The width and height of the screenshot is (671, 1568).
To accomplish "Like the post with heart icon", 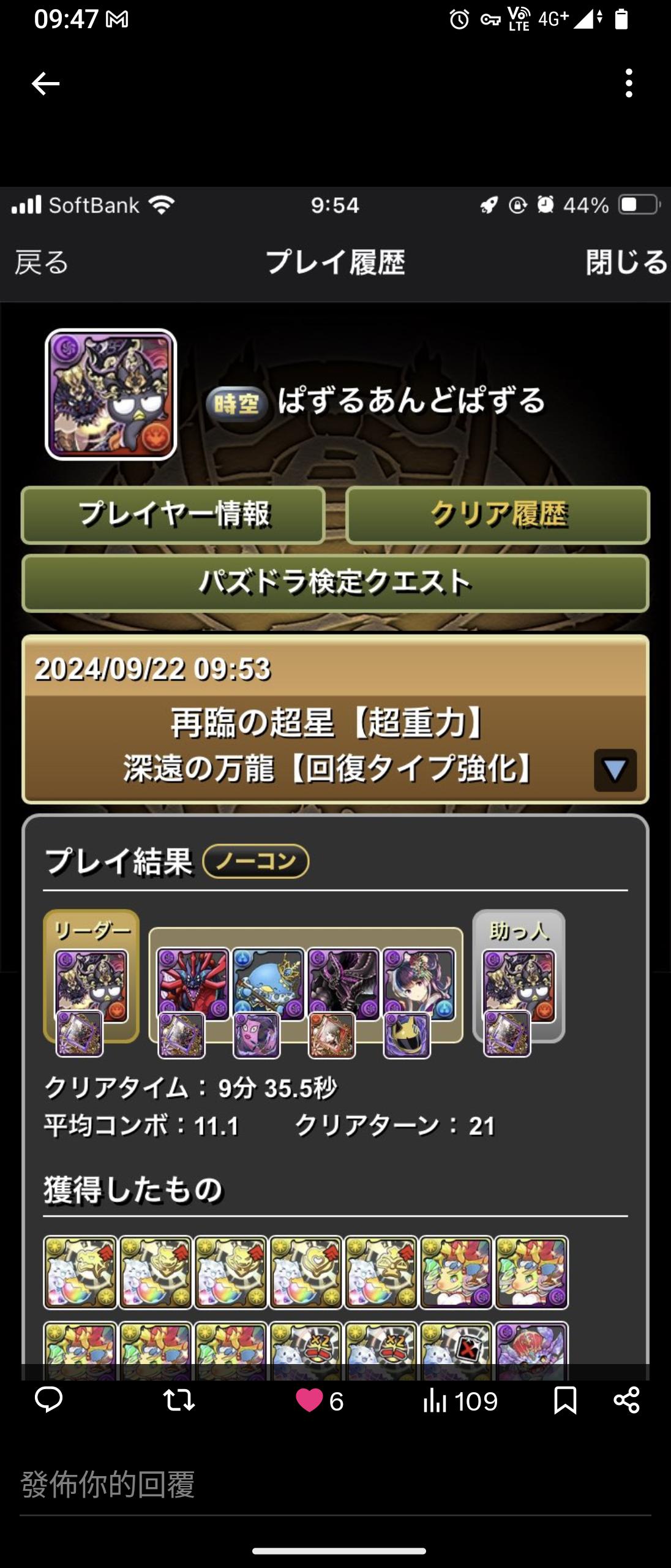I will click(x=310, y=1400).
